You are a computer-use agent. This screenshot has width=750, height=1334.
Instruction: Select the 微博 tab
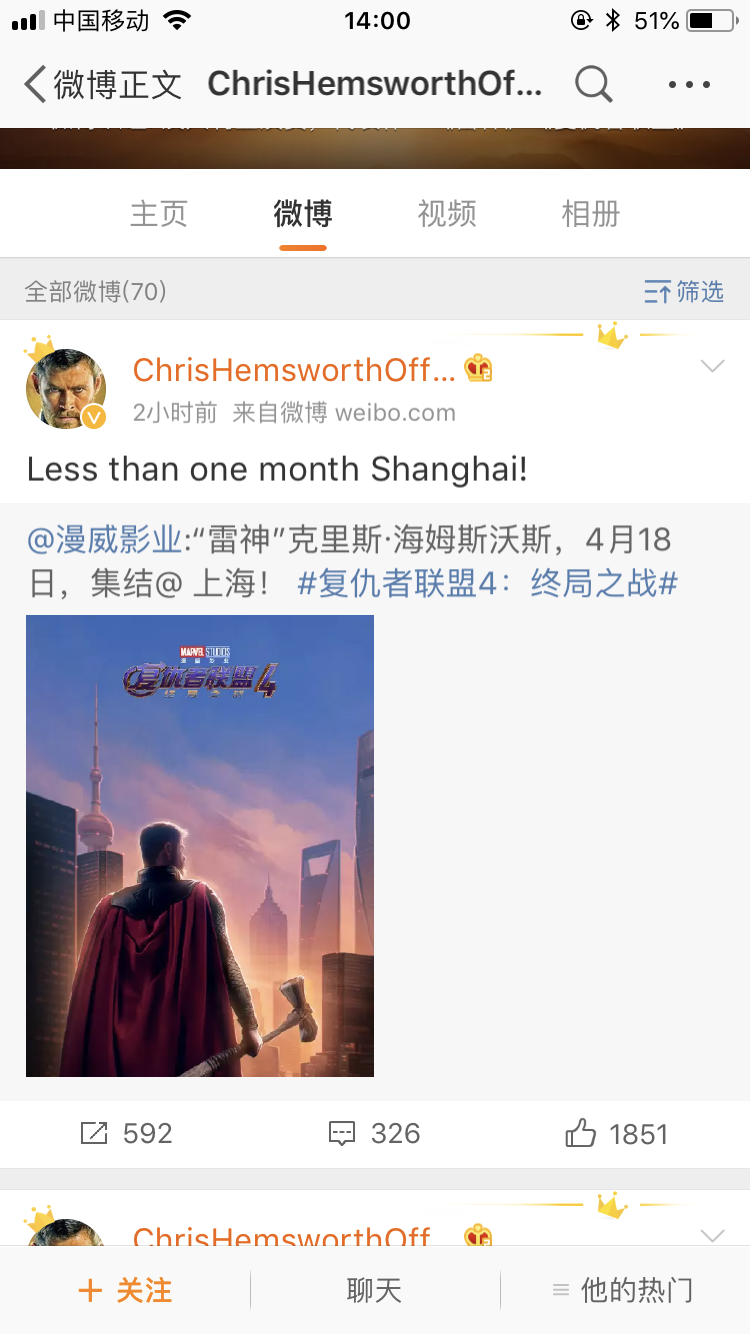point(303,213)
